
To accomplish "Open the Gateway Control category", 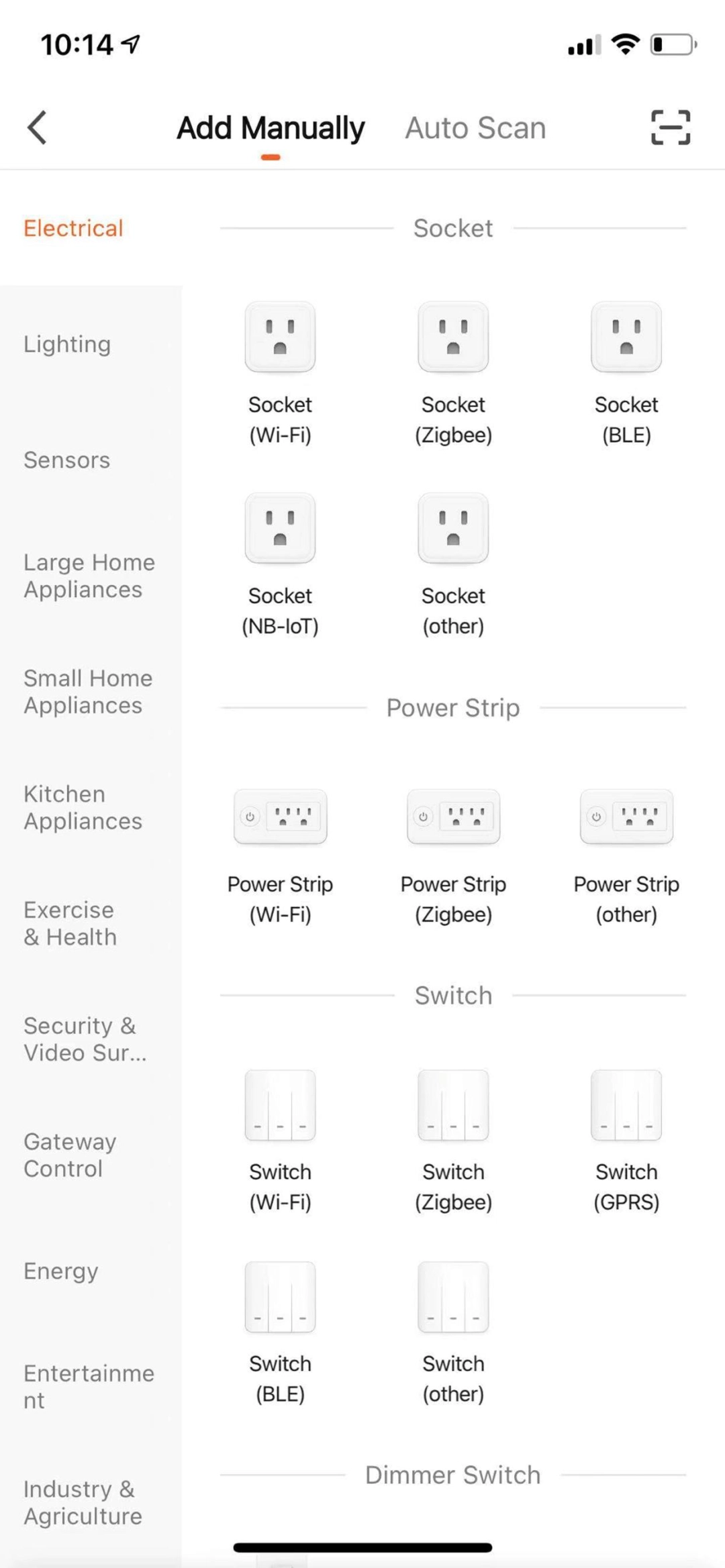I will pyautogui.click(x=70, y=1155).
